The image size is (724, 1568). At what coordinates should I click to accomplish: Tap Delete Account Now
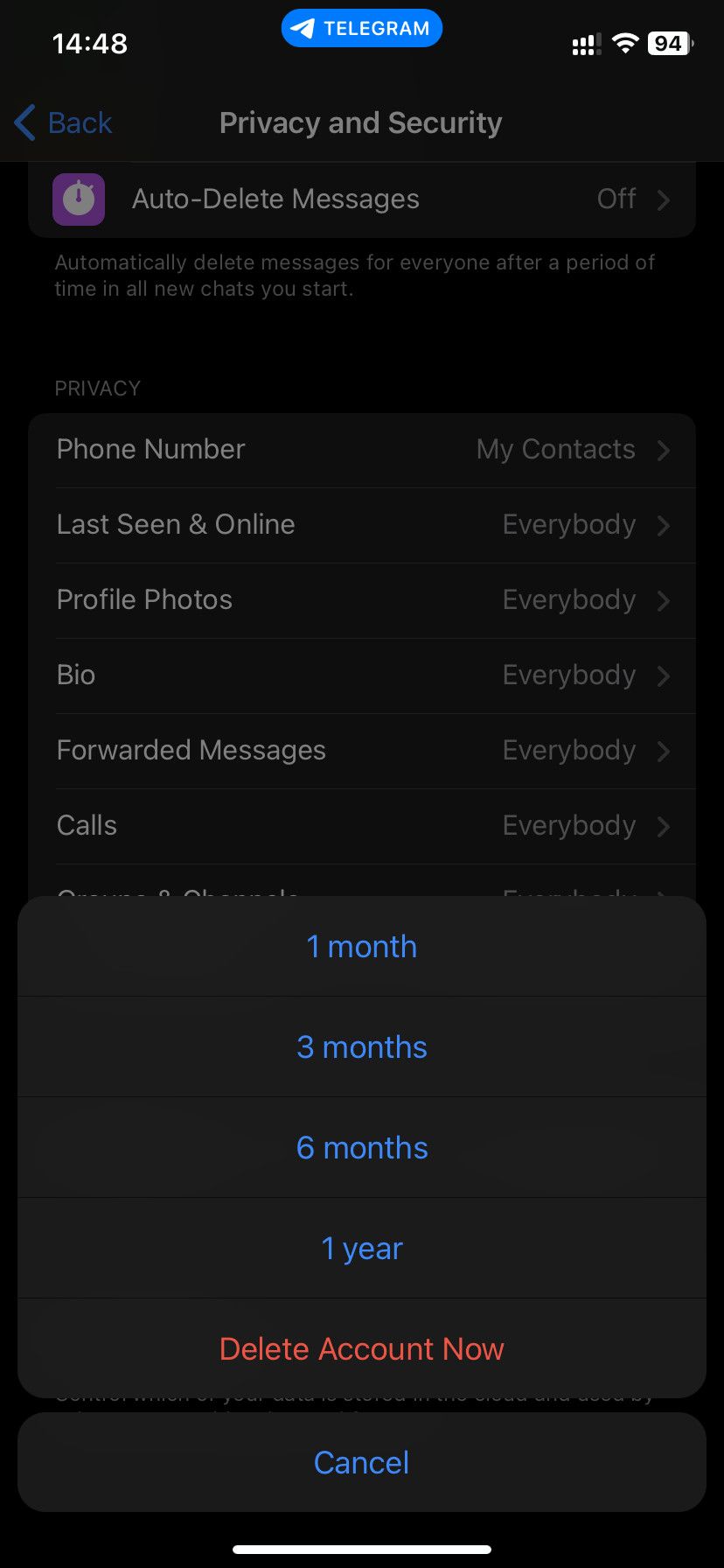(x=361, y=1348)
